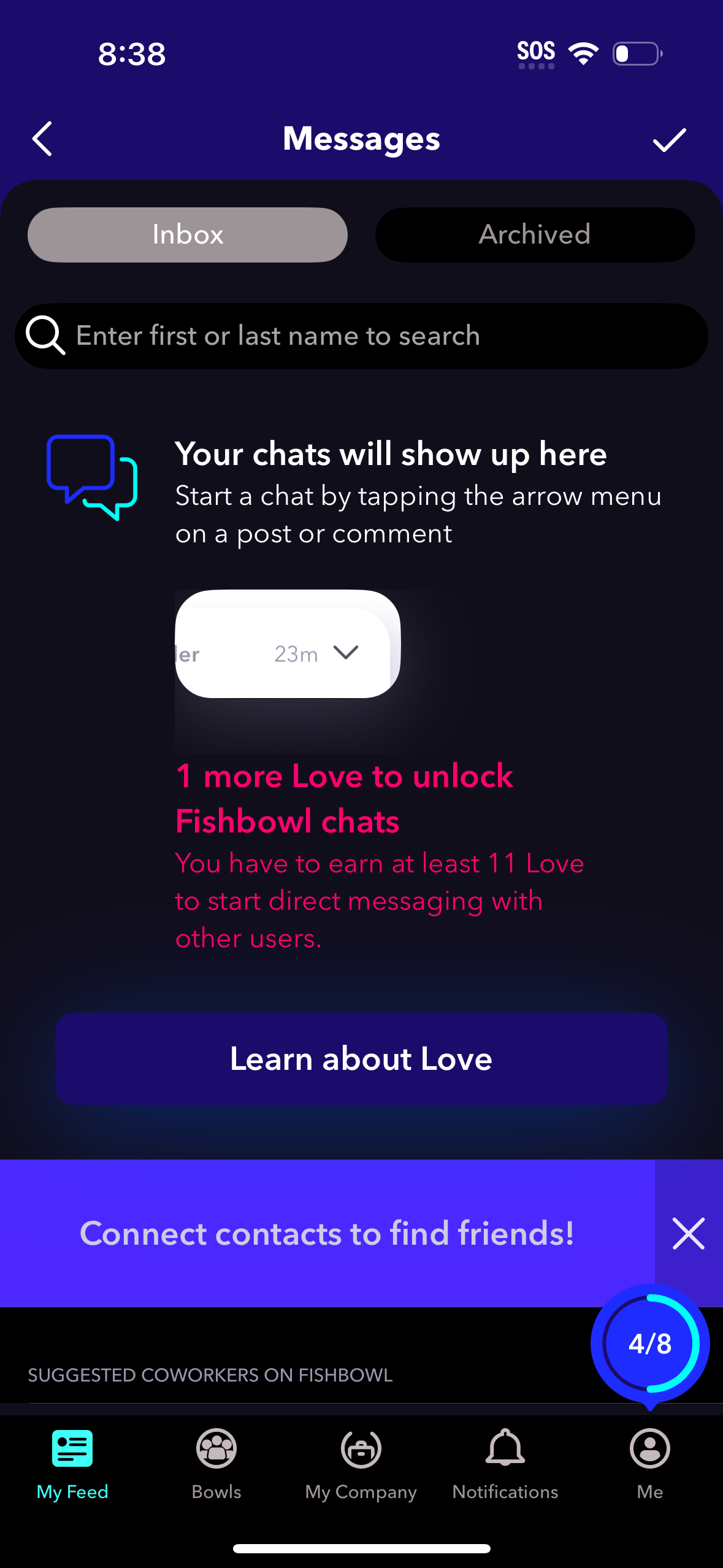Expand the 23m chevron in the preview
723x1568 pixels.
pos(346,653)
